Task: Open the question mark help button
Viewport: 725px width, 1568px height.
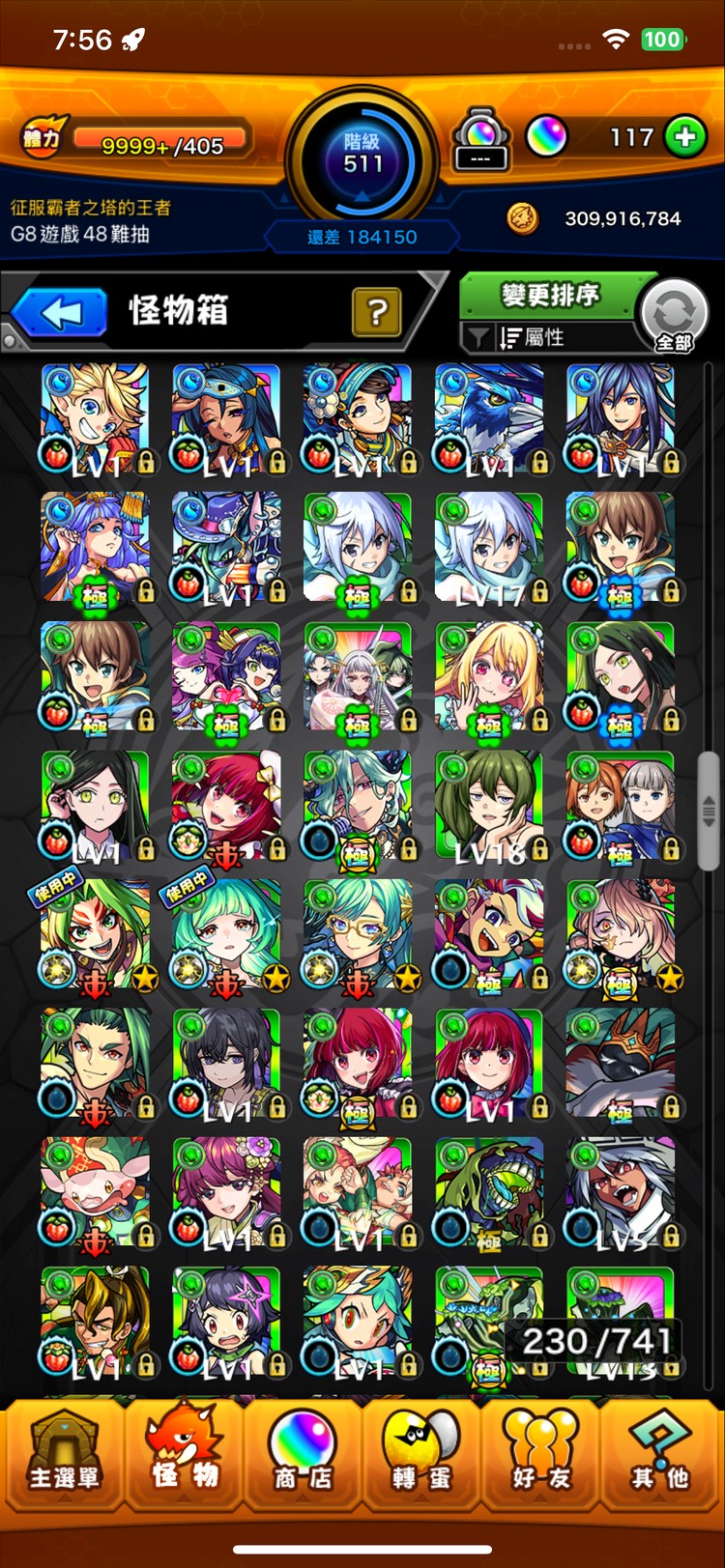Action: (x=377, y=312)
